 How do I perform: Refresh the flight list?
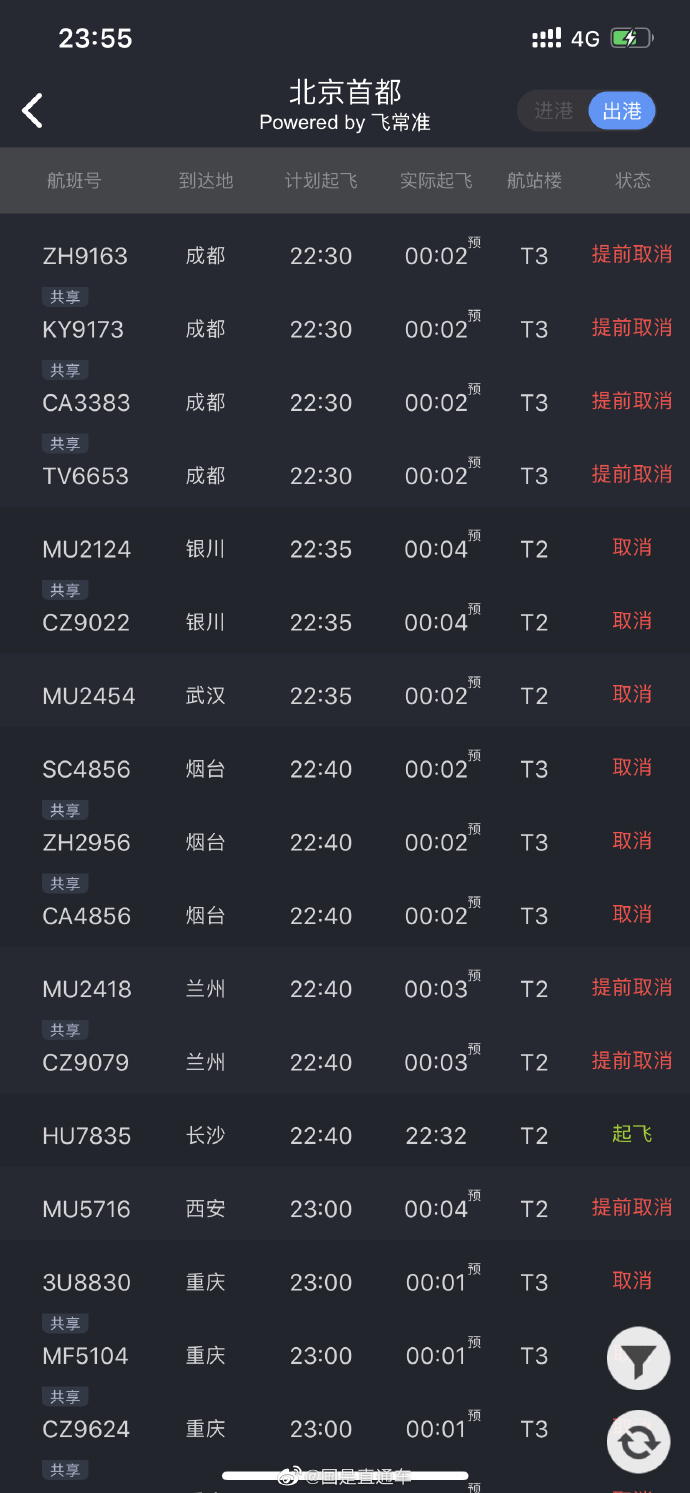[638, 1441]
